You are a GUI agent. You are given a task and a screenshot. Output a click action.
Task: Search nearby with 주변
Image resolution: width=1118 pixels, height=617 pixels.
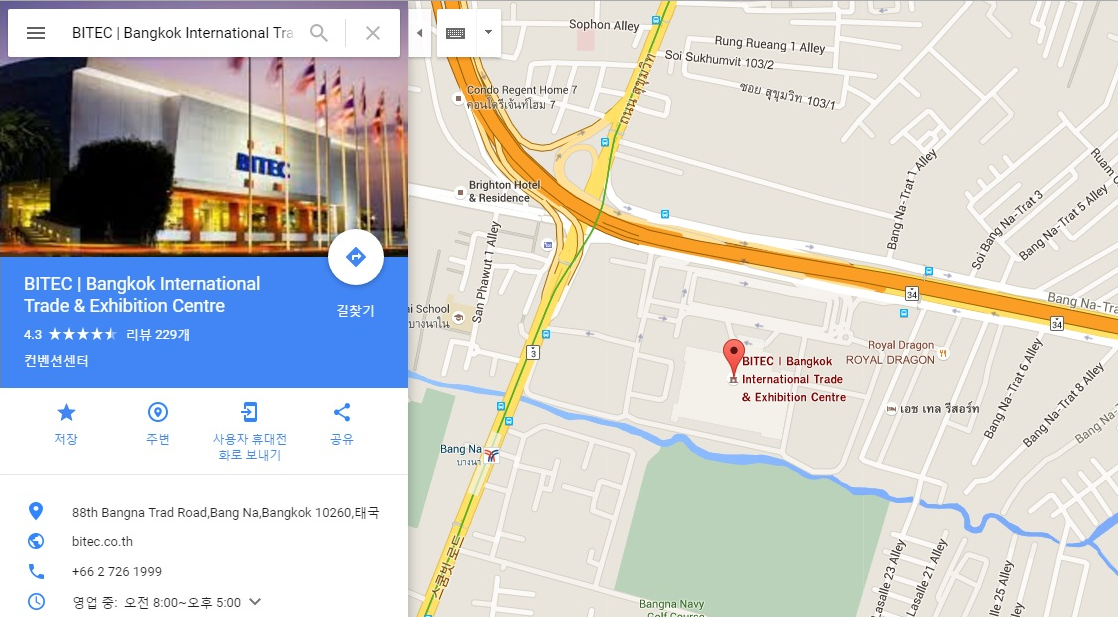pyautogui.click(x=158, y=423)
